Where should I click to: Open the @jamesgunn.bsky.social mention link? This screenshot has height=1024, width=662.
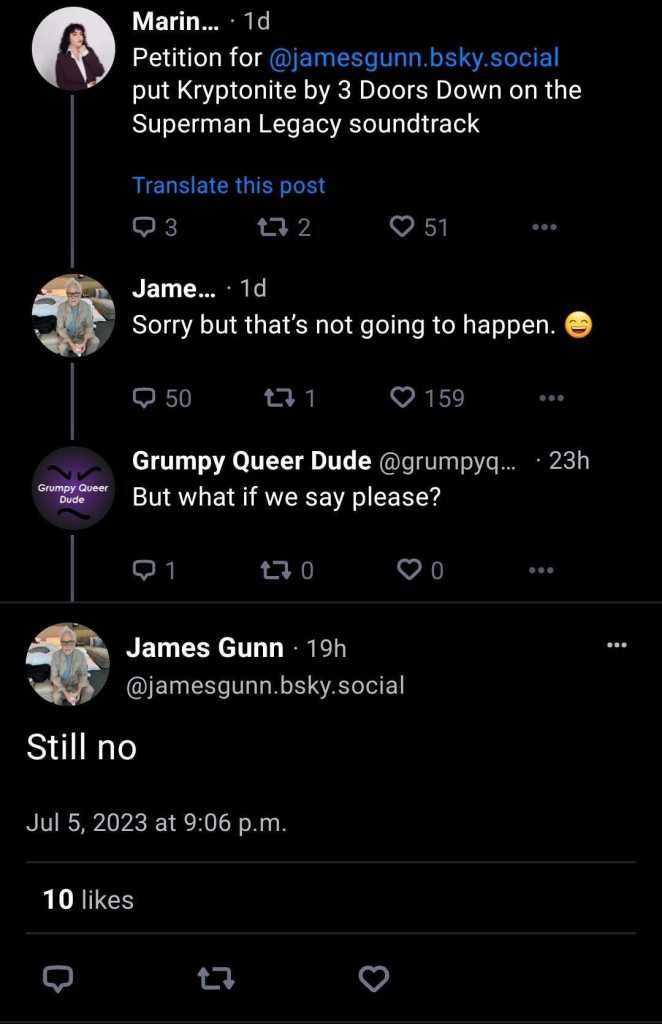click(414, 57)
